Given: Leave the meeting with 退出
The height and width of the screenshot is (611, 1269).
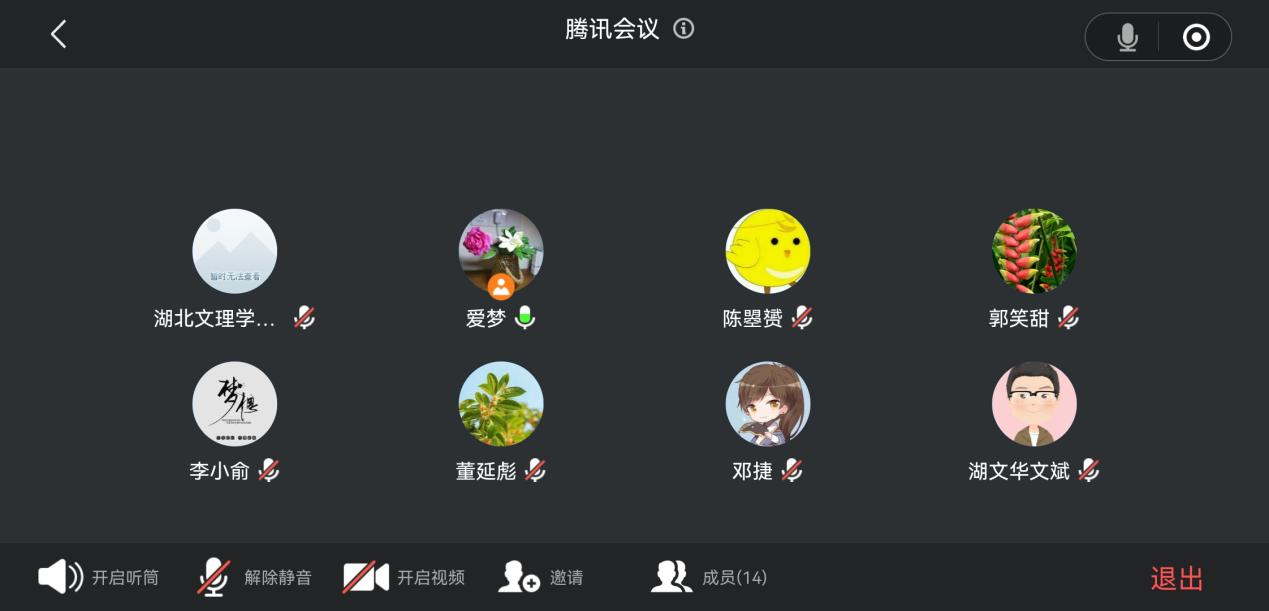Looking at the screenshot, I should tap(1177, 578).
